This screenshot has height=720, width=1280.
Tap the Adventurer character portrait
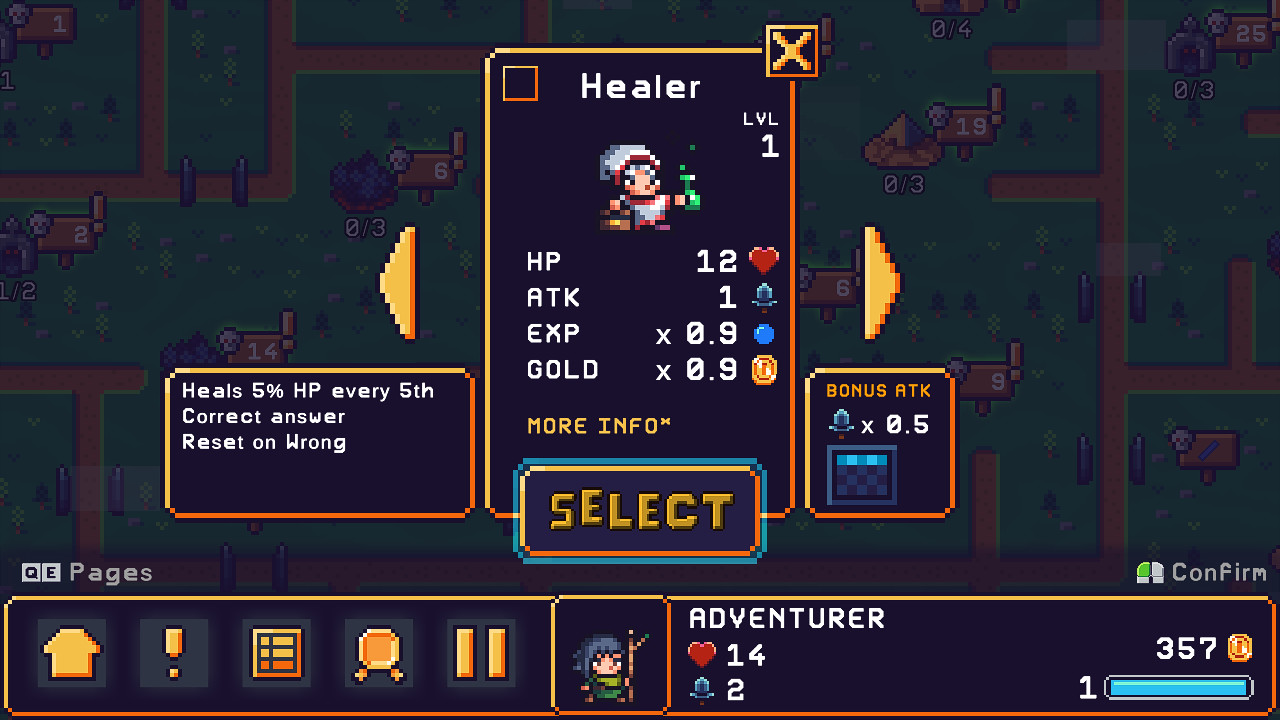(x=611, y=656)
